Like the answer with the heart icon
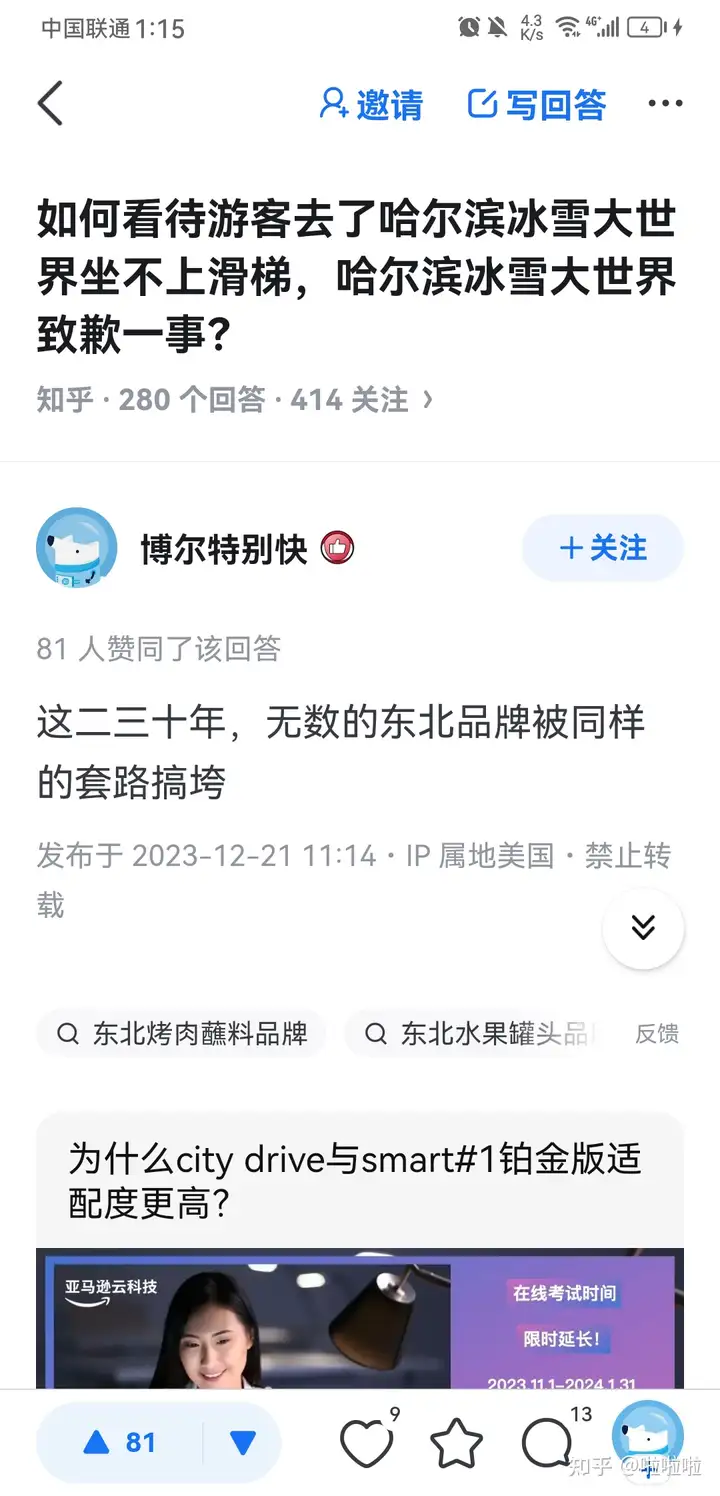Viewport: 720px width, 1496px height. coord(365,1443)
